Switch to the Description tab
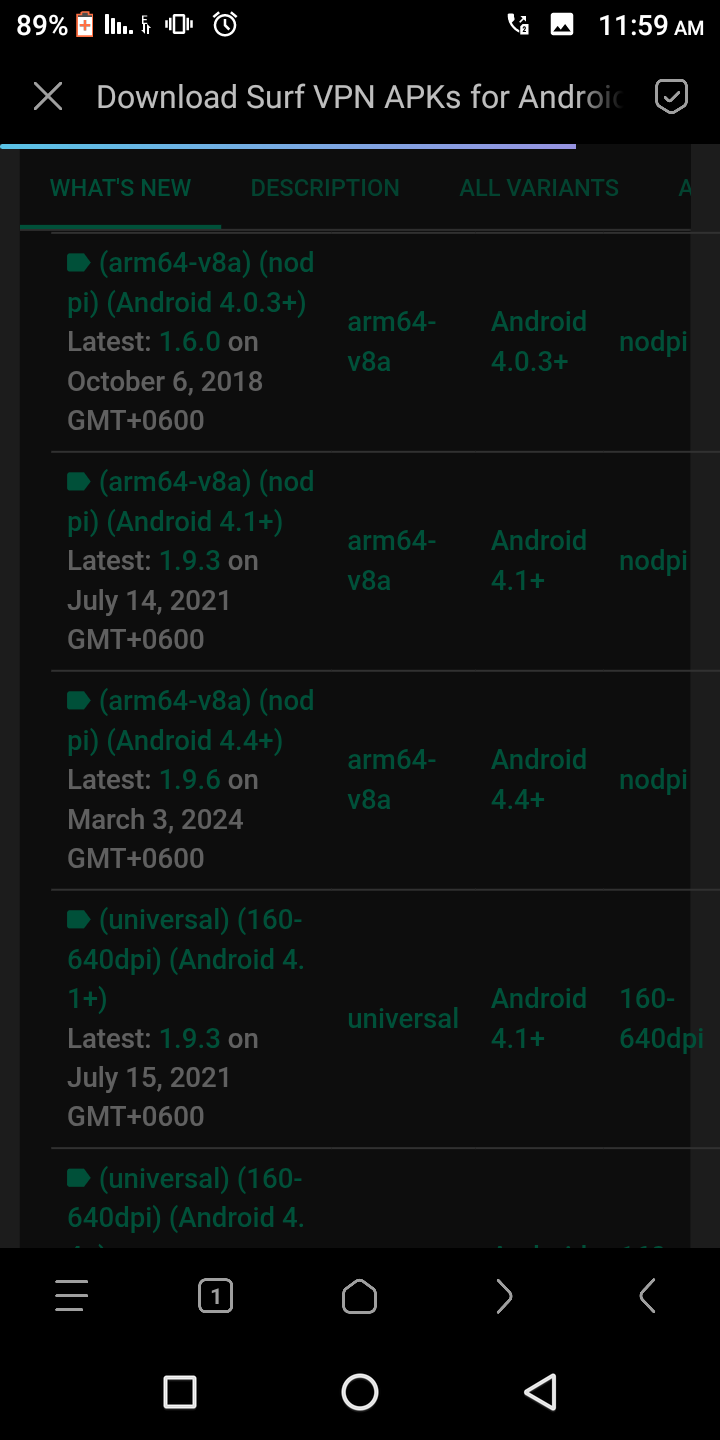Viewport: 720px width, 1440px height. pos(325,188)
